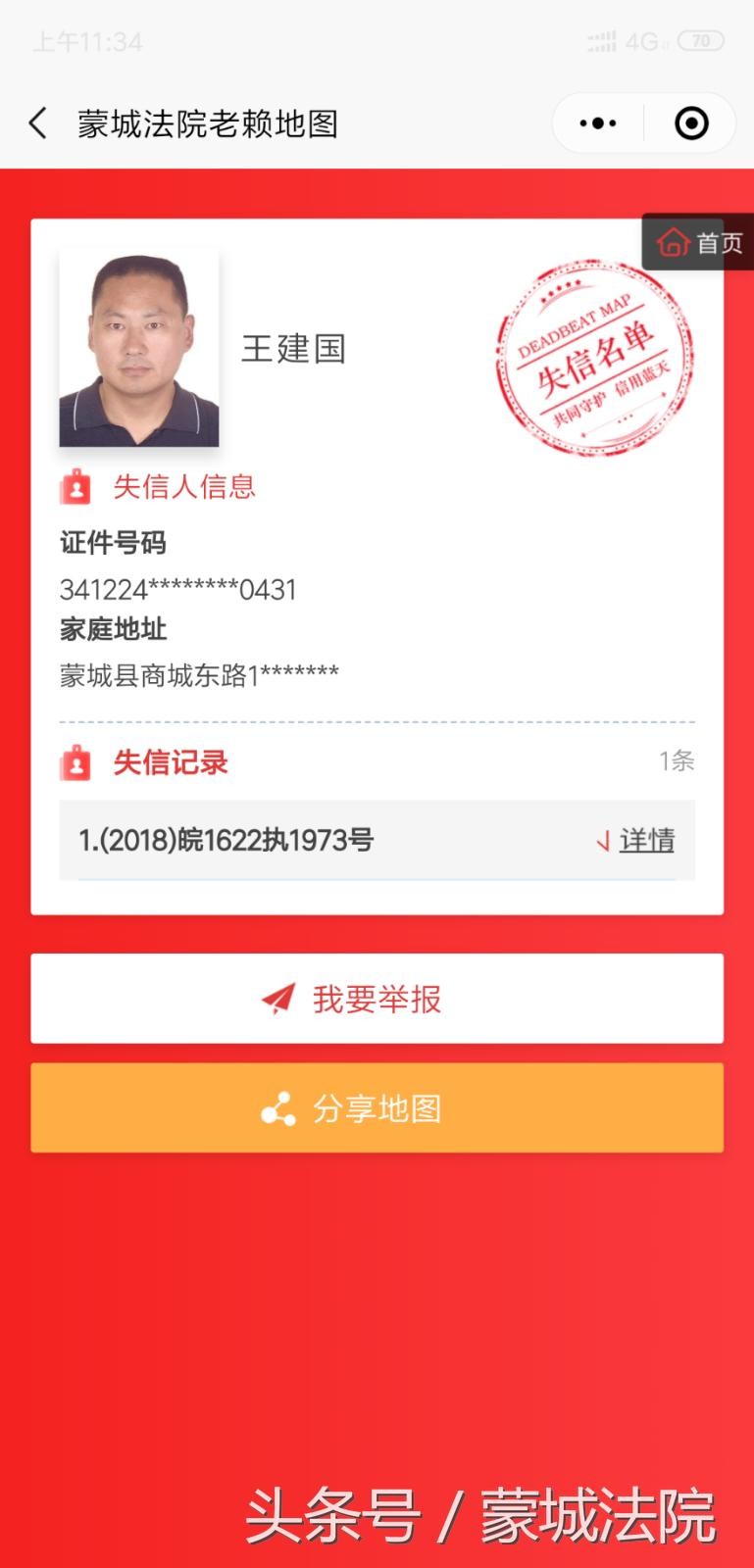Viewport: 754px width, 1568px height.
Task: Tap the 我要举报 report button
Action: pyautogui.click(x=377, y=999)
